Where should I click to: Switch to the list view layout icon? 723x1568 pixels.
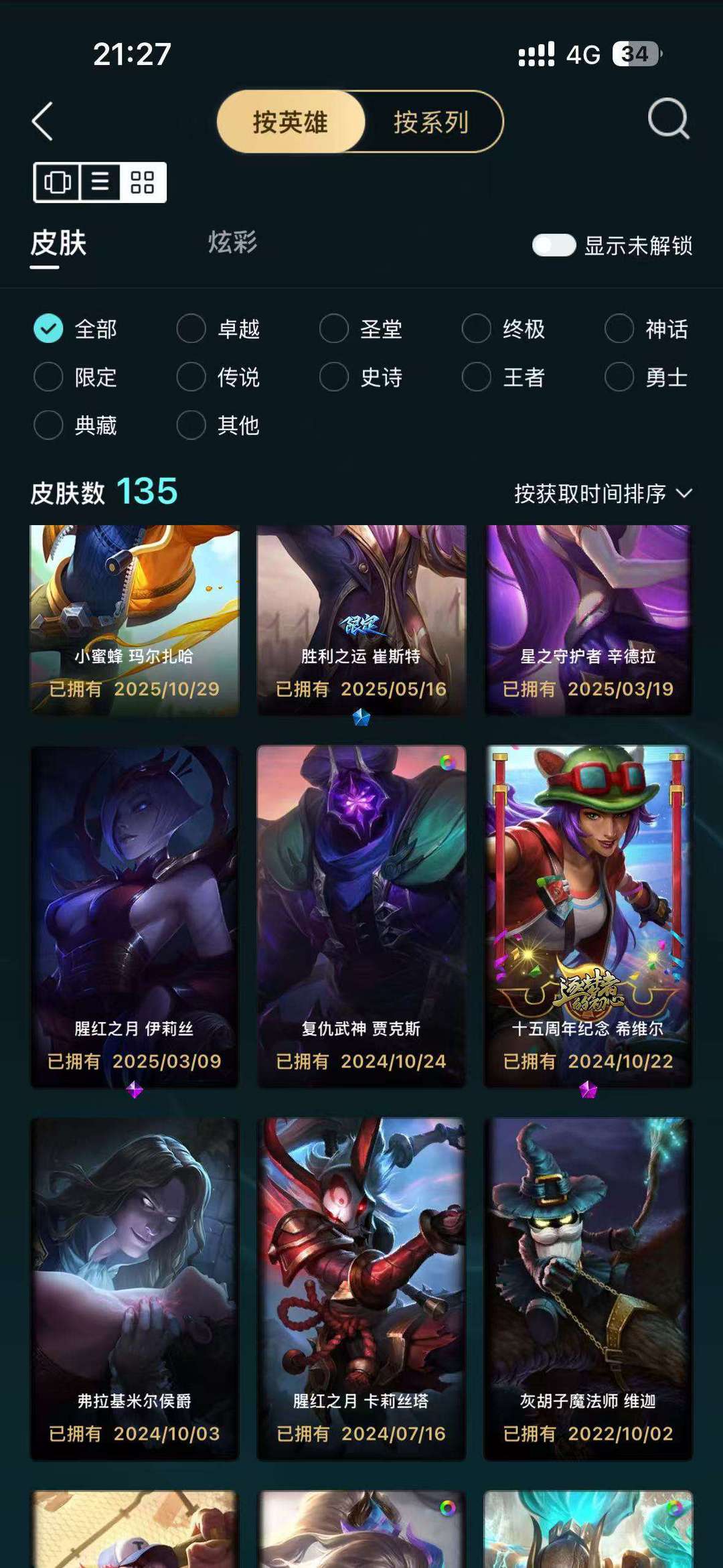click(100, 182)
